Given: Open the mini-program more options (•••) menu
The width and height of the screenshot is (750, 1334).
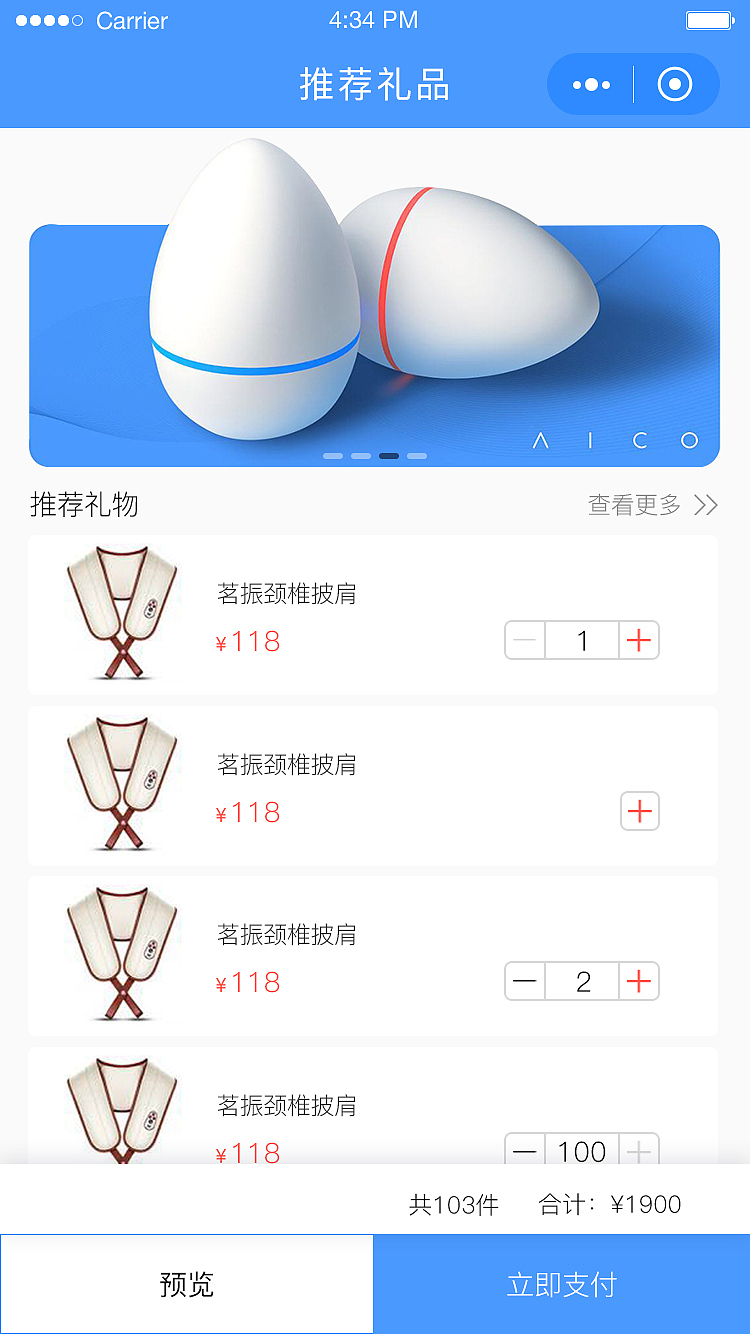Looking at the screenshot, I should (589, 84).
